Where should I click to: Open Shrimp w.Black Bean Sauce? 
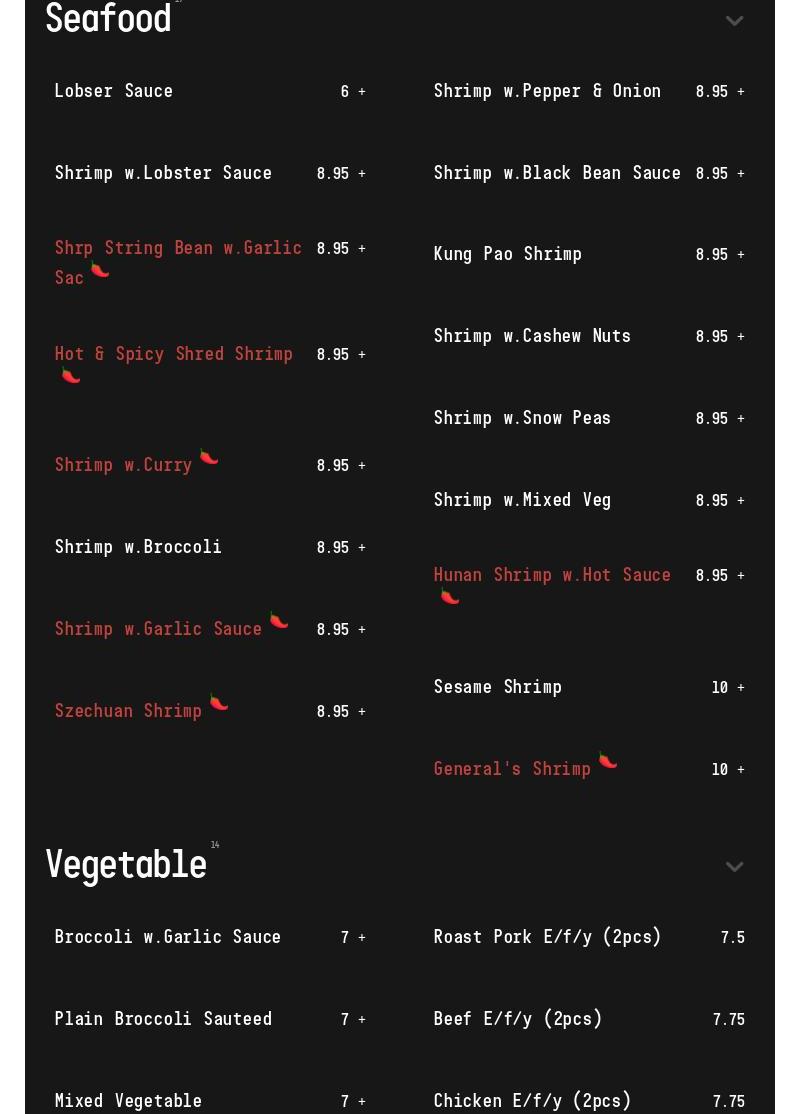point(557,173)
